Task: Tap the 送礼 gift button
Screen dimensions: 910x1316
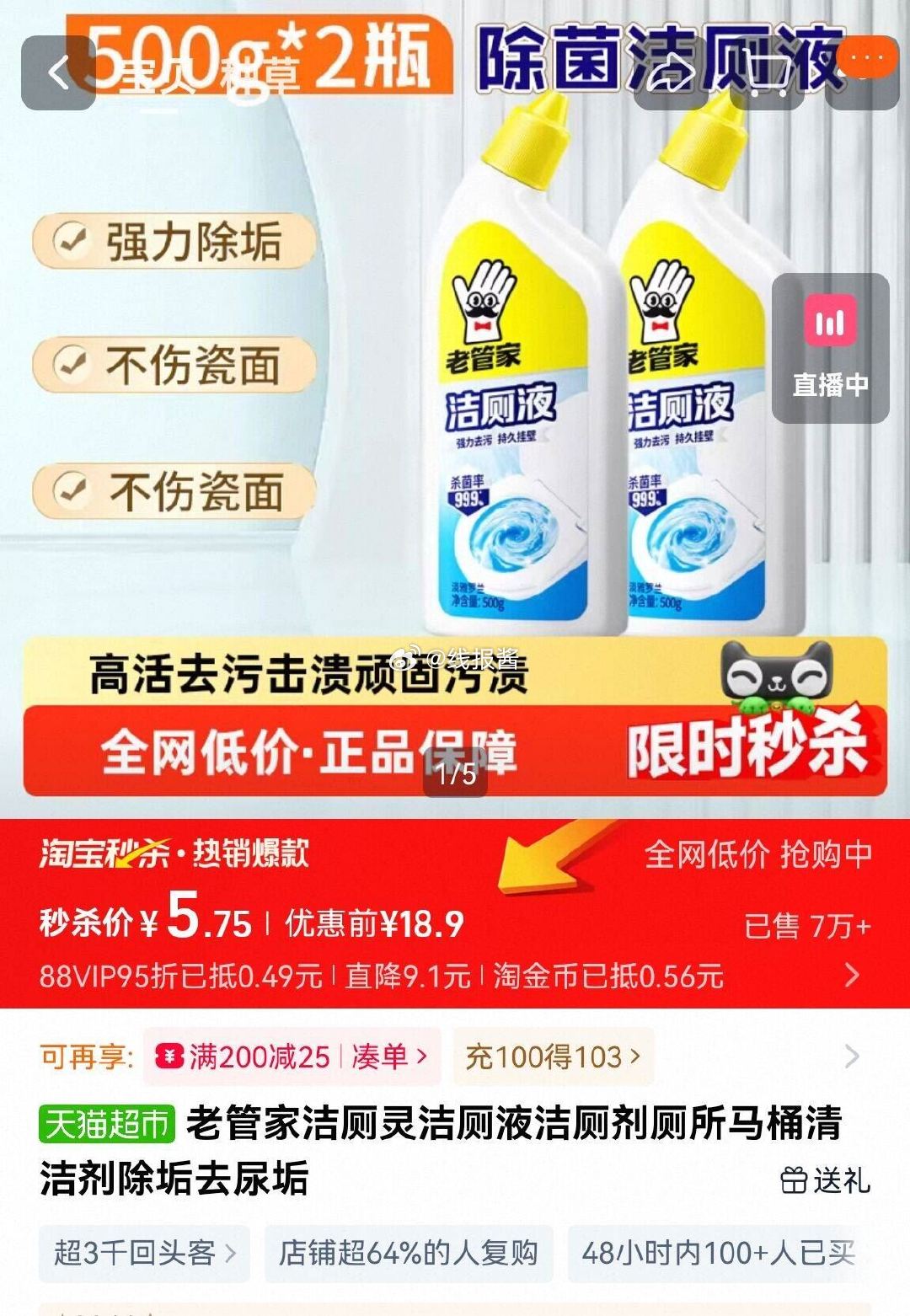Action: tap(825, 1180)
